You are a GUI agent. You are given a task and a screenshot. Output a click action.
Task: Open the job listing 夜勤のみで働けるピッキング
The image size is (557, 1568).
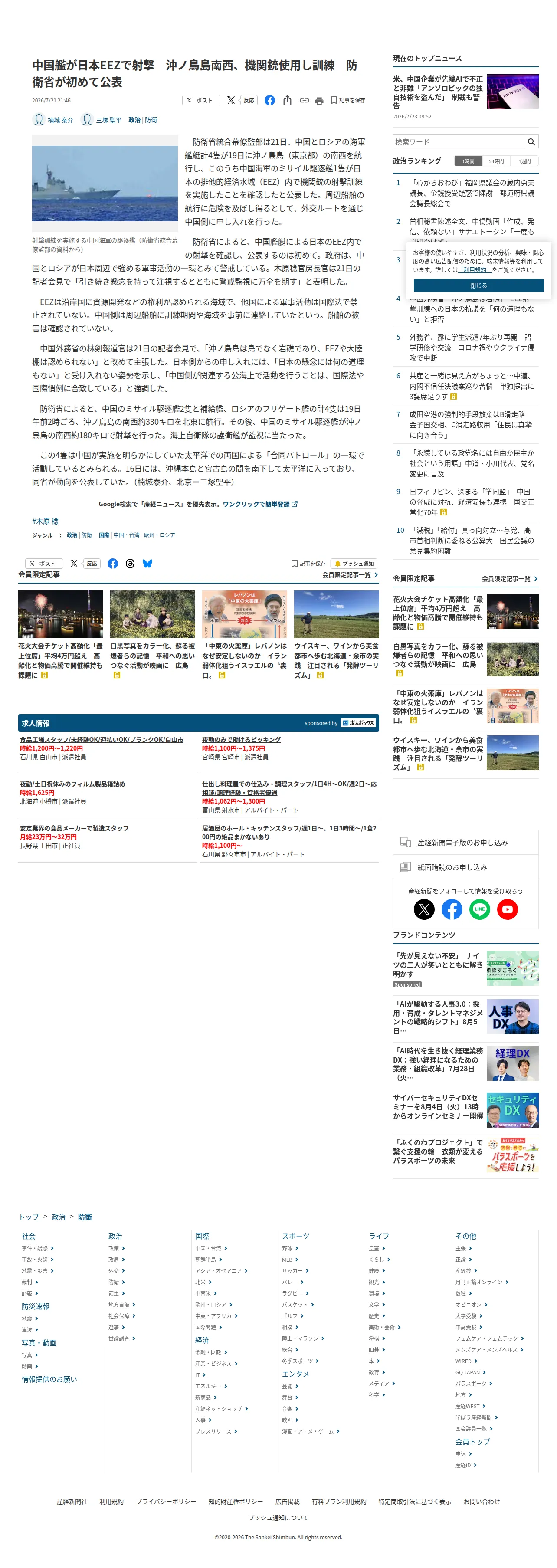[x=241, y=740]
